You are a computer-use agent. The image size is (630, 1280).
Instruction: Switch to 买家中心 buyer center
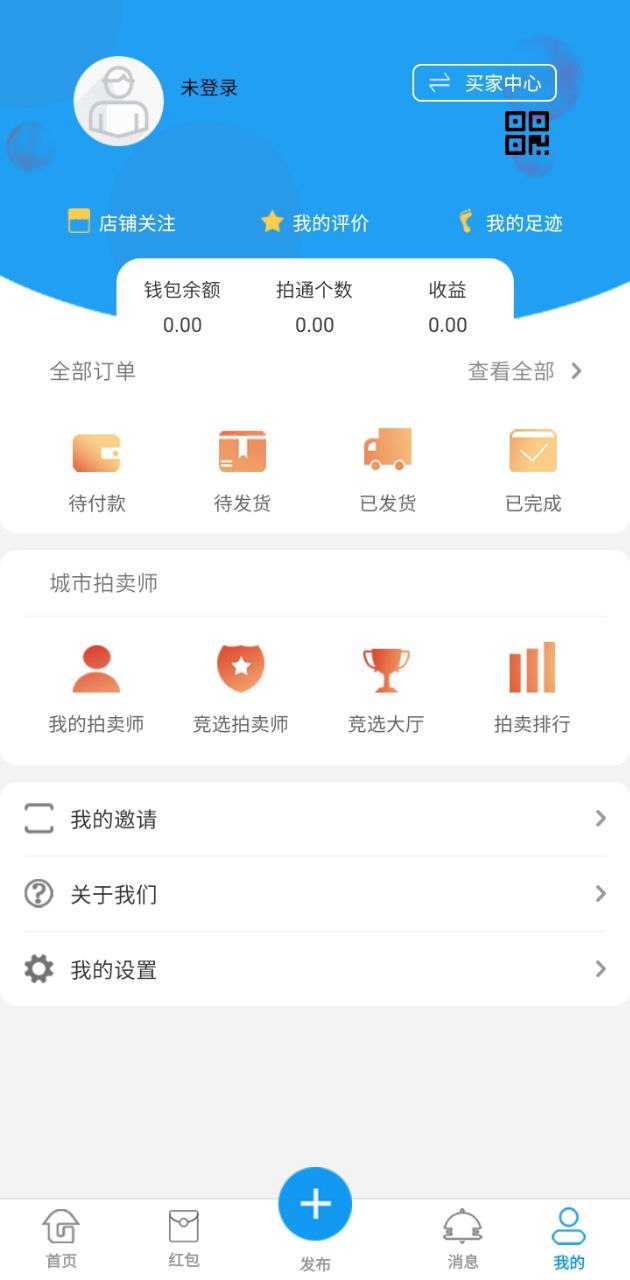click(484, 83)
